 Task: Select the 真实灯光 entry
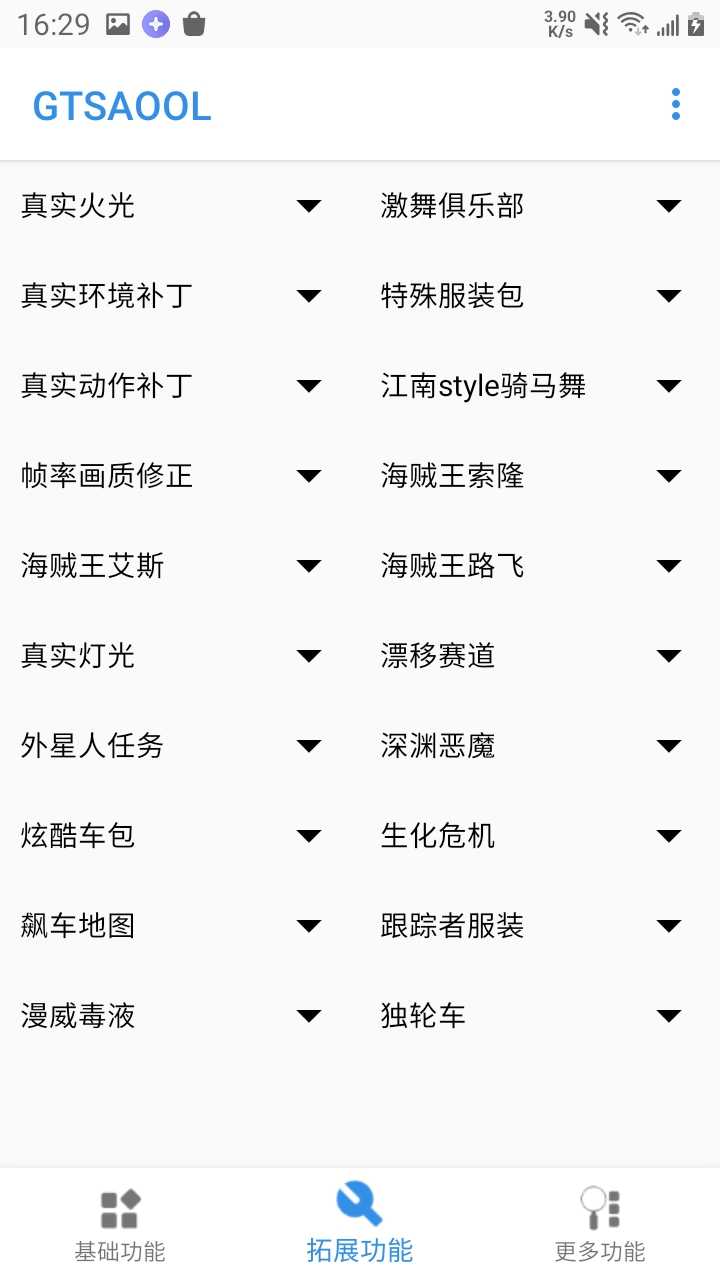tap(78, 656)
